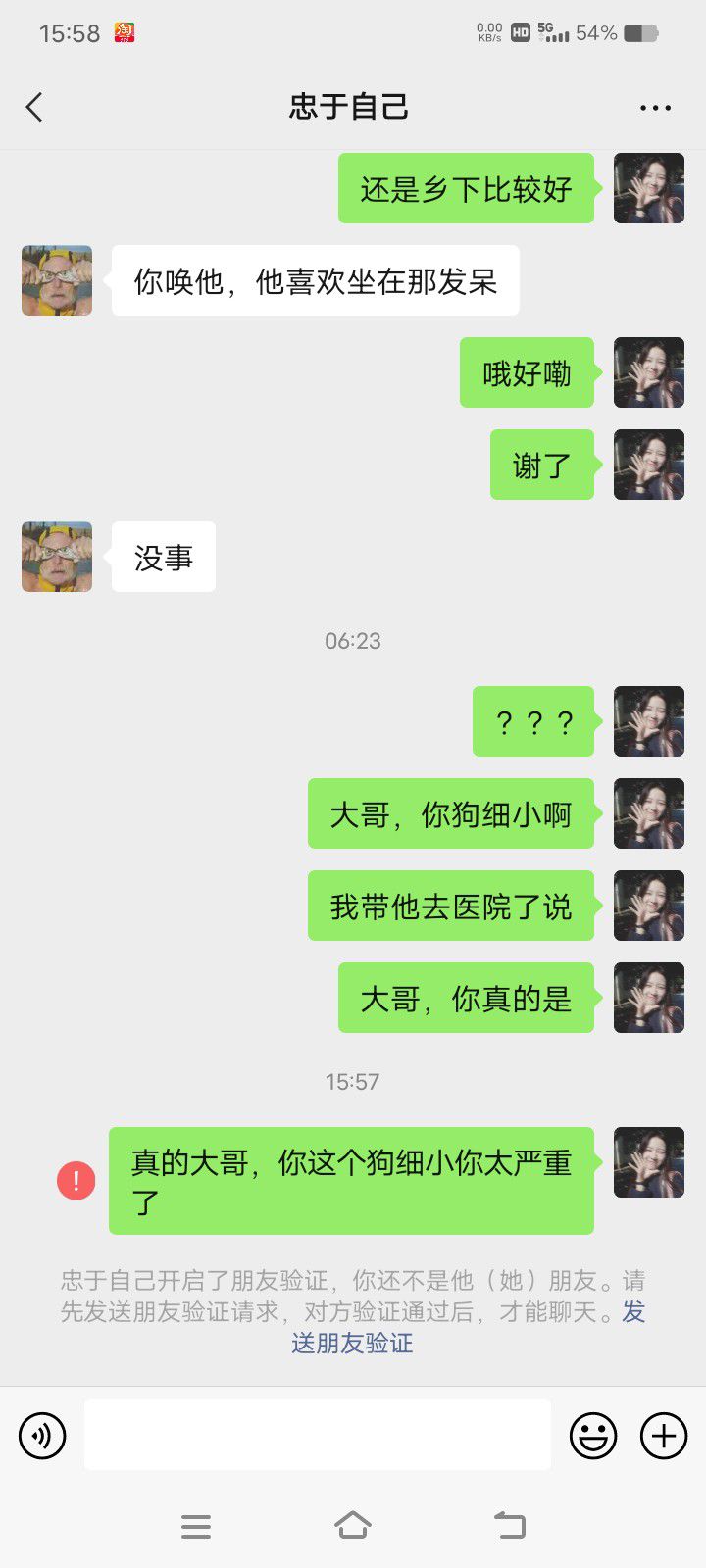This screenshot has width=706, height=1568.
Task: Go back from the 忠于自己 chat
Action: pos(35,107)
